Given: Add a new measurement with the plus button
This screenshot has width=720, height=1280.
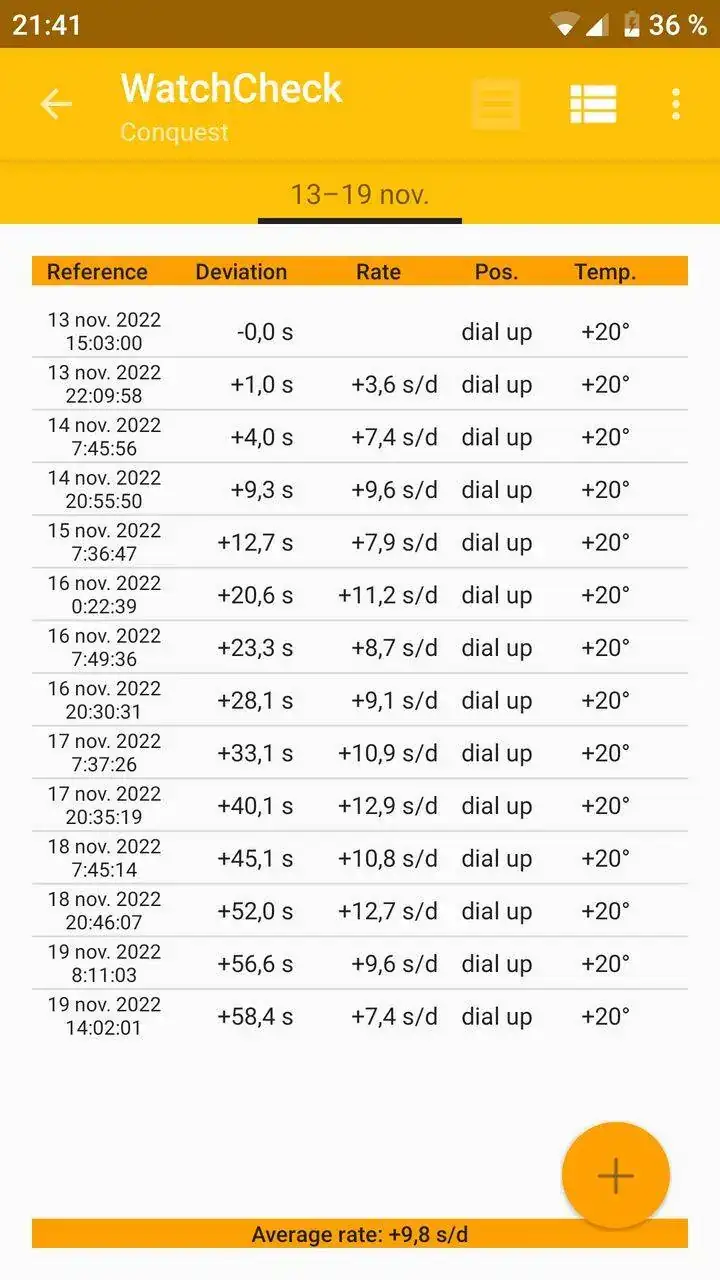Looking at the screenshot, I should click(615, 1176).
